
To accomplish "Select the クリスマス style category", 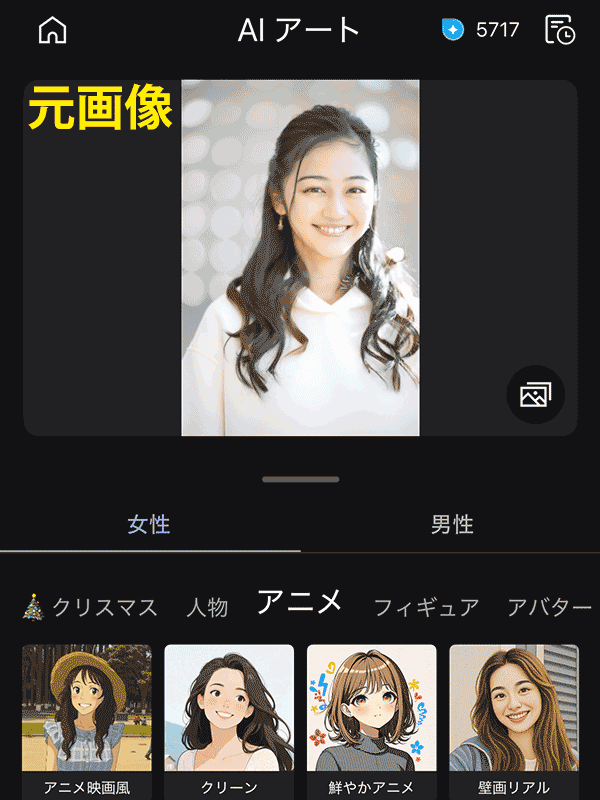I will (x=90, y=607).
